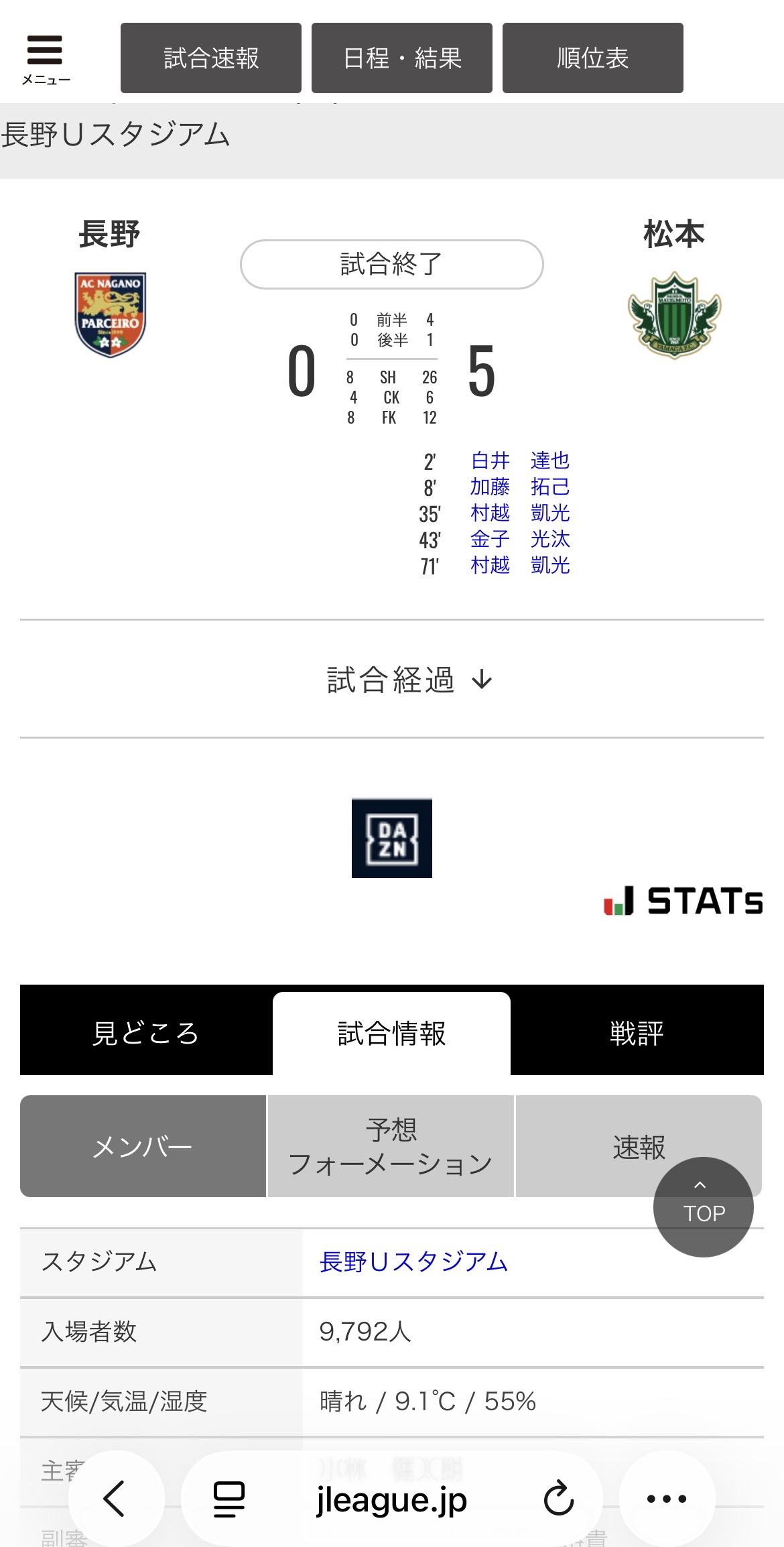Open 村越 凱光's 71-minute goal link
Image resolution: width=784 pixels, height=1547 pixels.
(520, 565)
